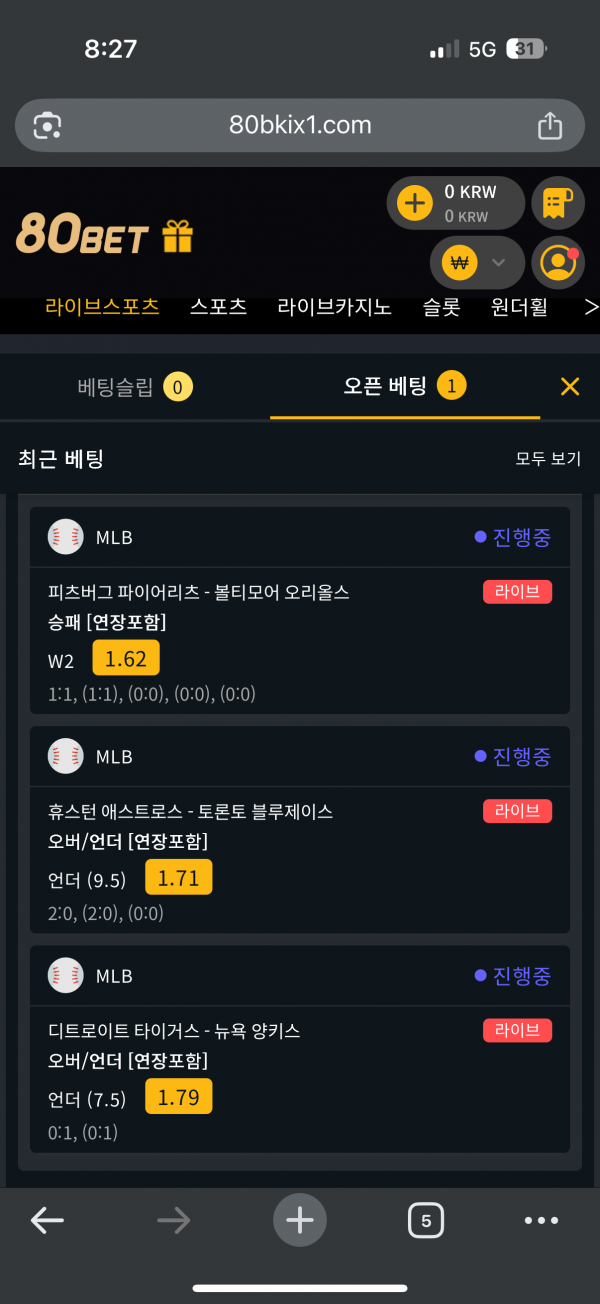Viewport: 600px width, 1304px height.
Task: Open the receipt coupon icon
Action: 557,203
